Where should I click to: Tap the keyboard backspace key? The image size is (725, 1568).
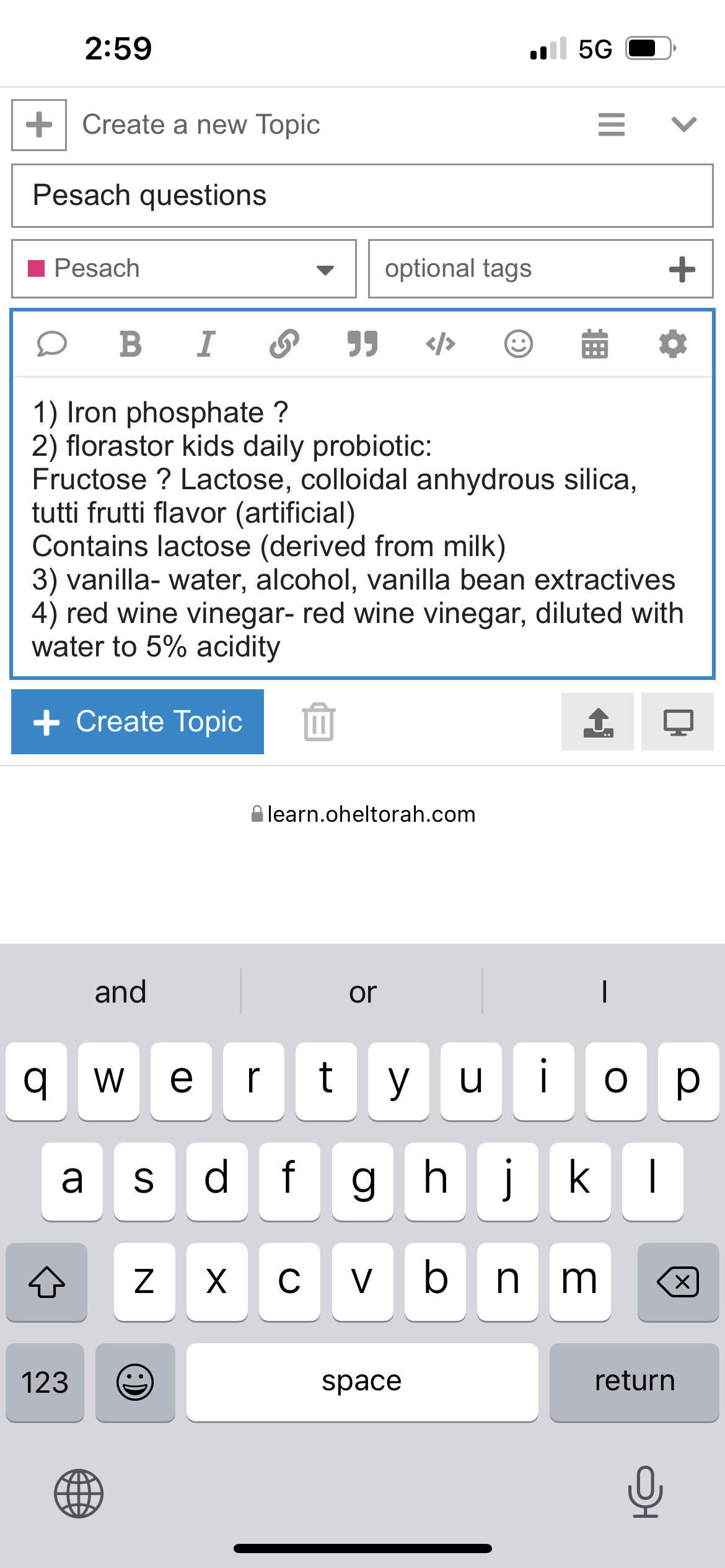678,1282
